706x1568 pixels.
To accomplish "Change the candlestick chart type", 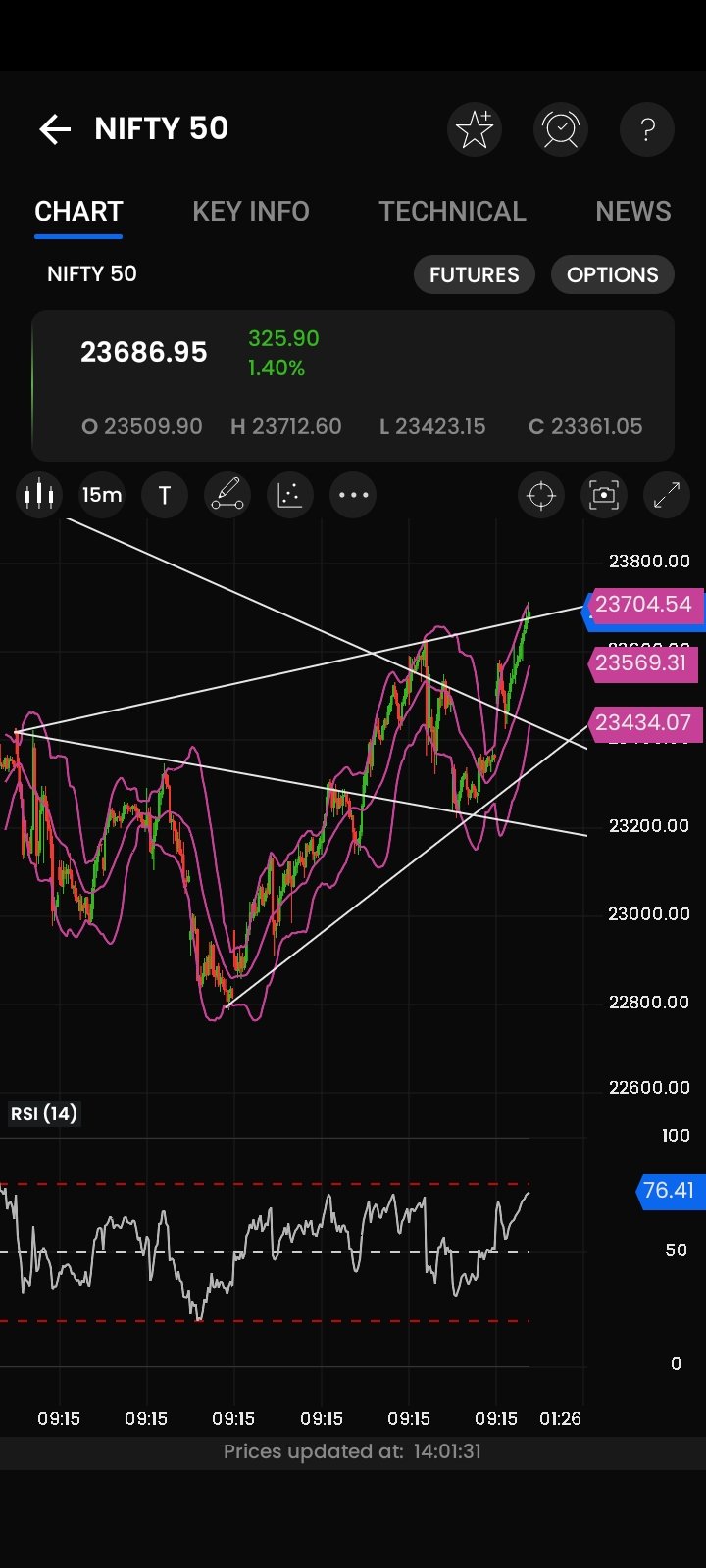I will 39,495.
